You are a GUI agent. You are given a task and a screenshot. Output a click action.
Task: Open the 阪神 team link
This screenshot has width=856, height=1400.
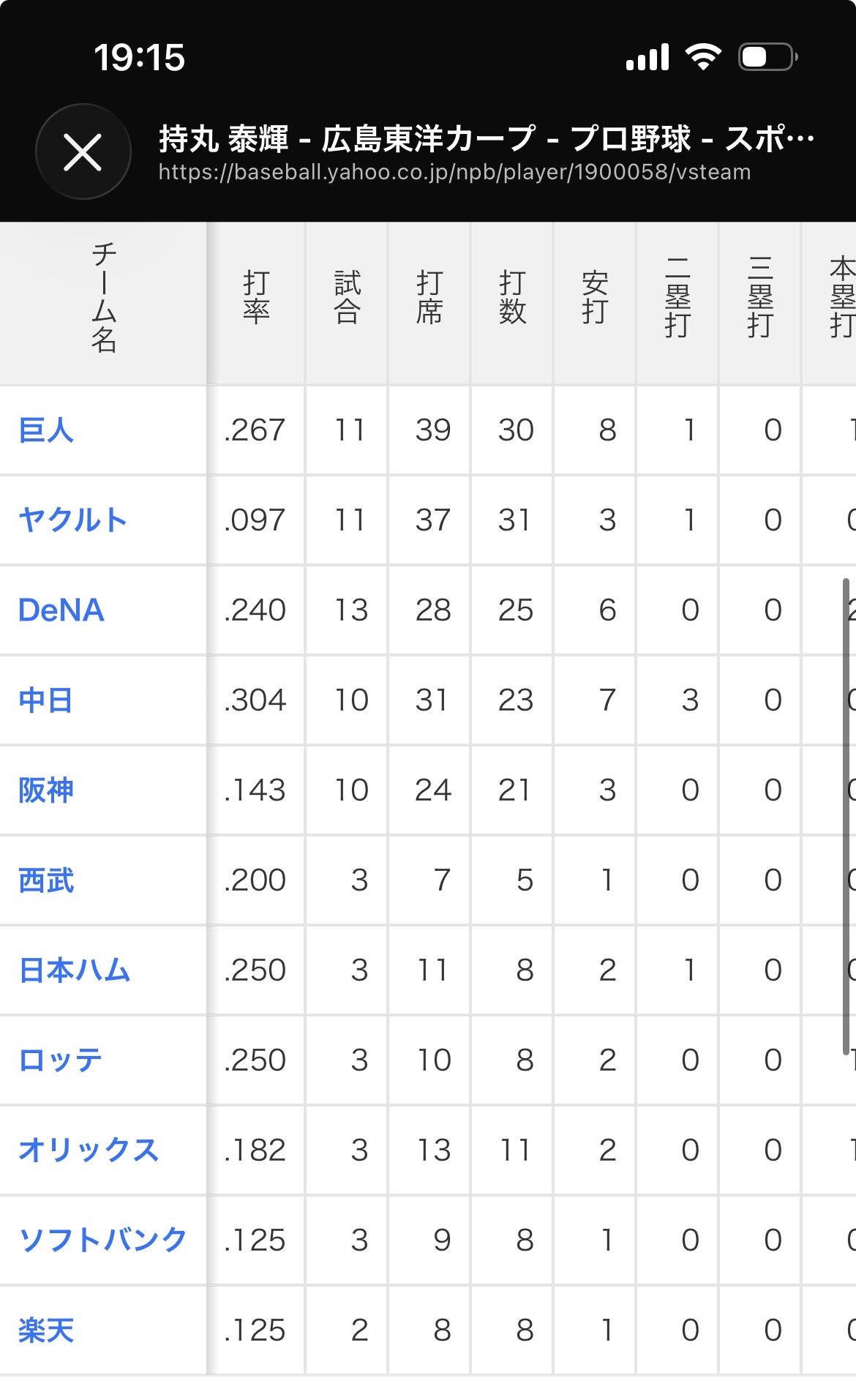click(46, 790)
